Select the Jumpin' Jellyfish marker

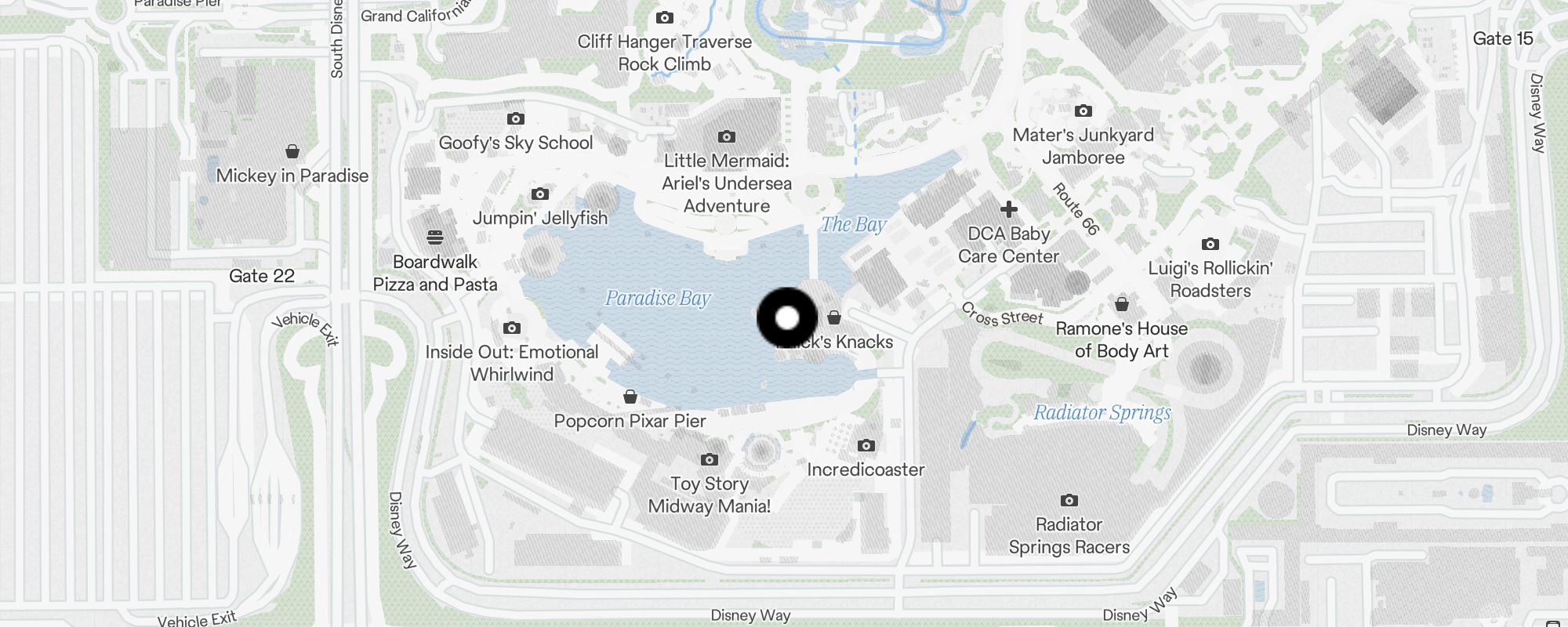(x=539, y=194)
